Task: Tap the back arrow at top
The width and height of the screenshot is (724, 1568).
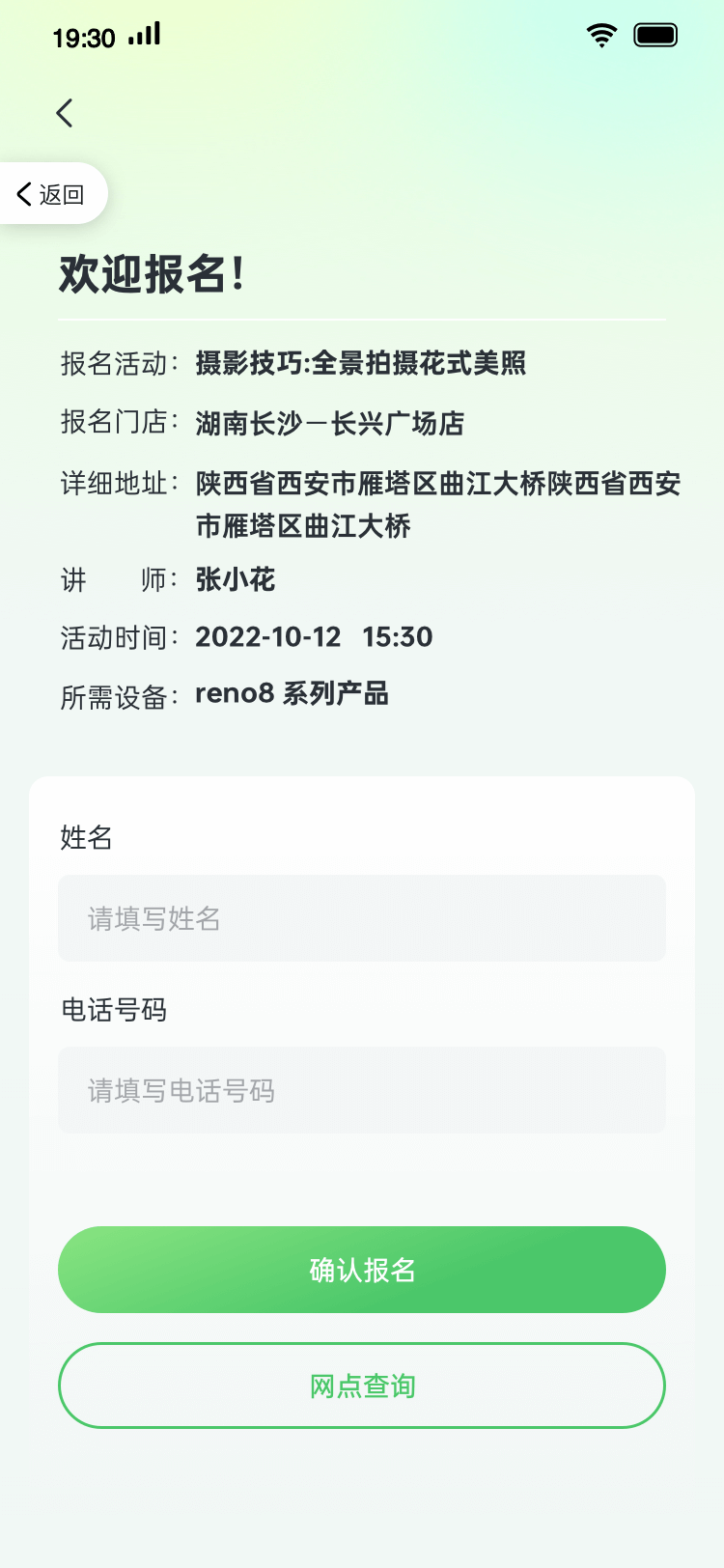Action: pyautogui.click(x=65, y=114)
